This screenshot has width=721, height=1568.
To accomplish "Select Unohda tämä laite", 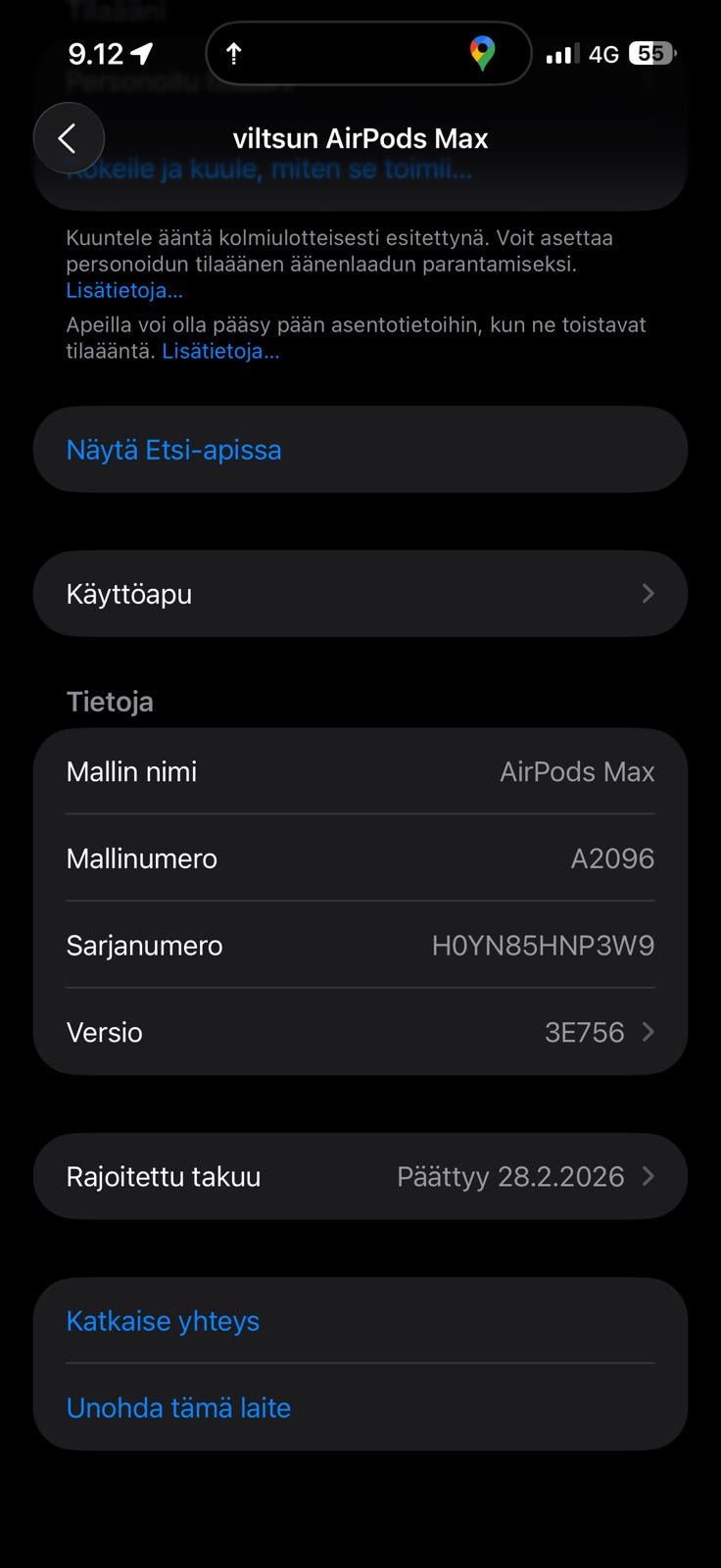I will (x=179, y=1407).
